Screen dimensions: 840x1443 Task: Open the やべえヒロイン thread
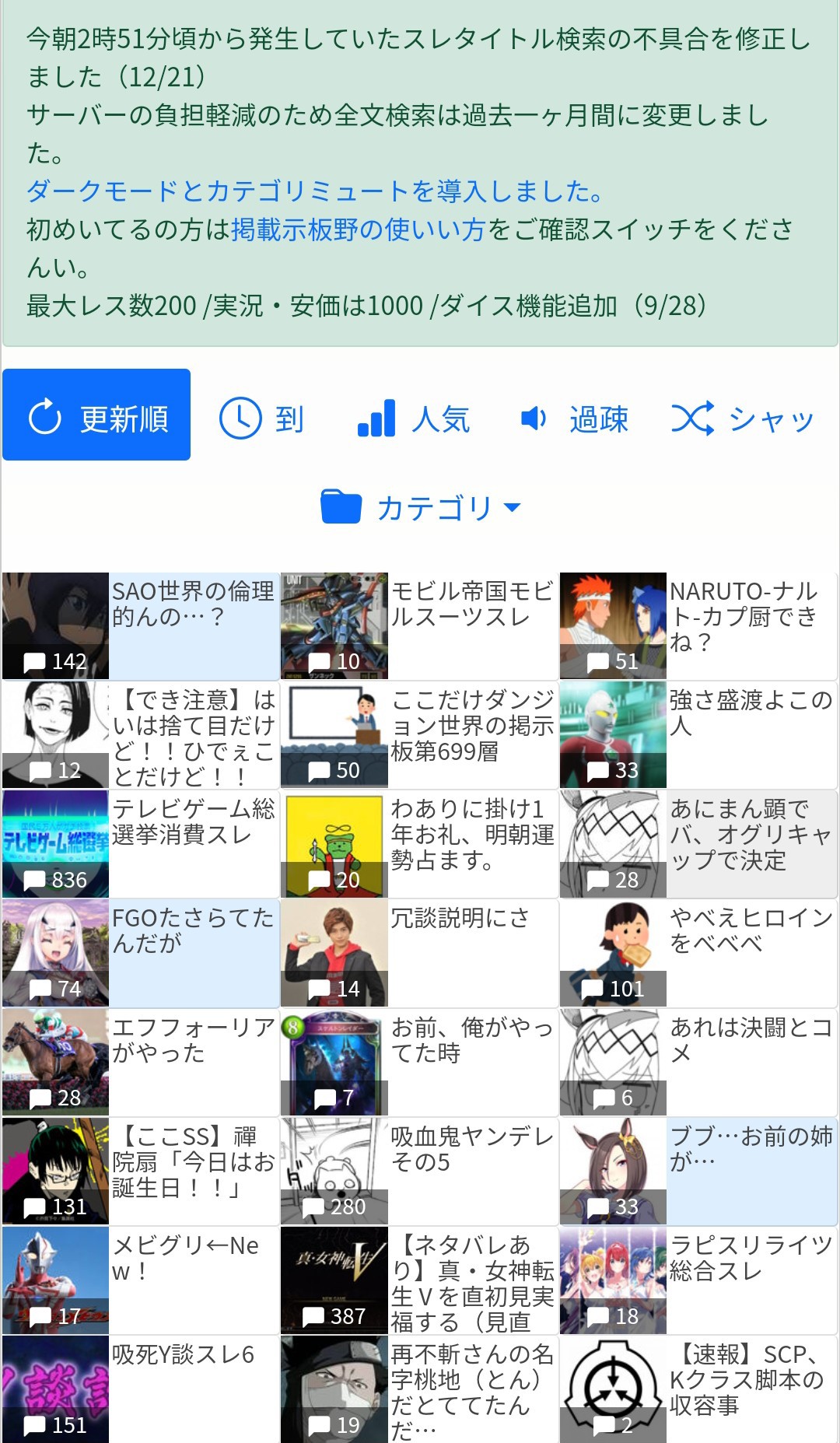coord(698,953)
